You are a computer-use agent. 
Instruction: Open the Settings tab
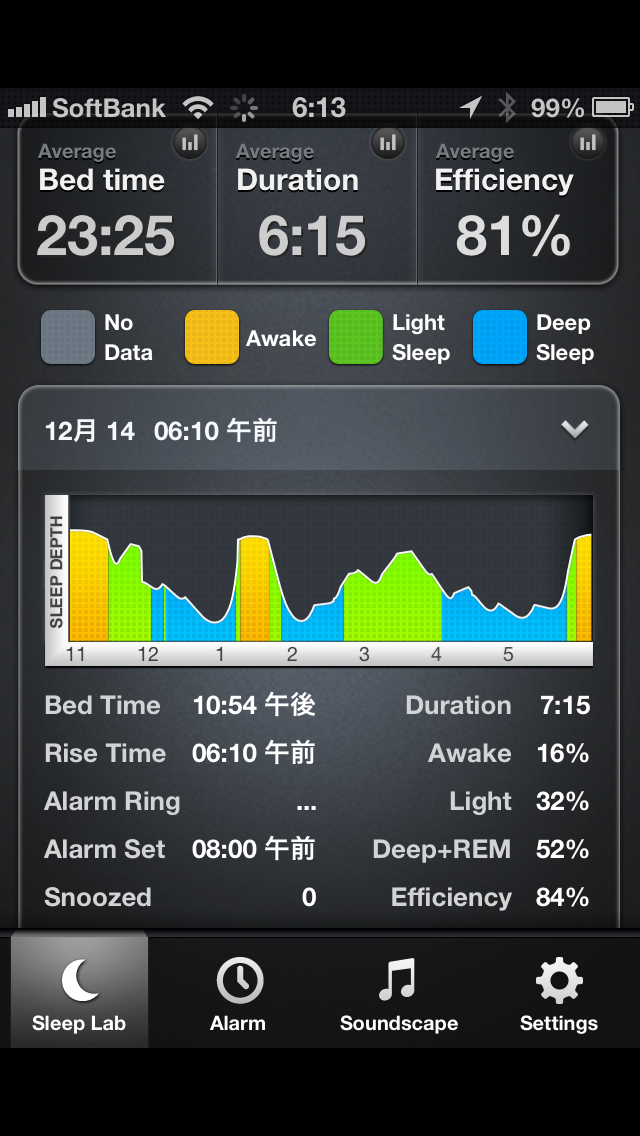[x=558, y=993]
